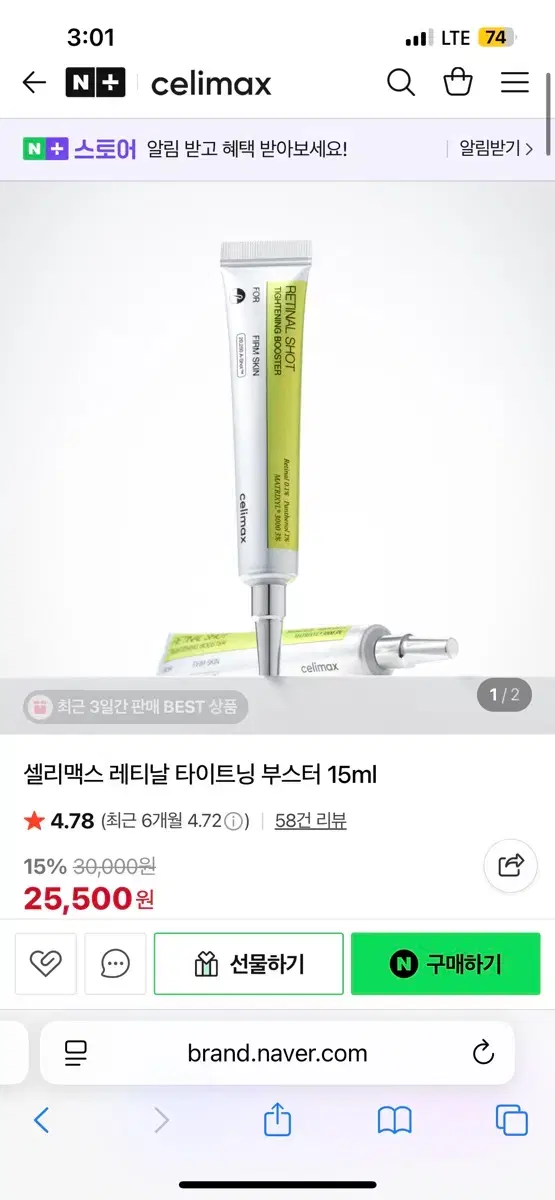Tap 구매하기 to buy now
Screen dimensions: 555x1200
click(x=445, y=964)
